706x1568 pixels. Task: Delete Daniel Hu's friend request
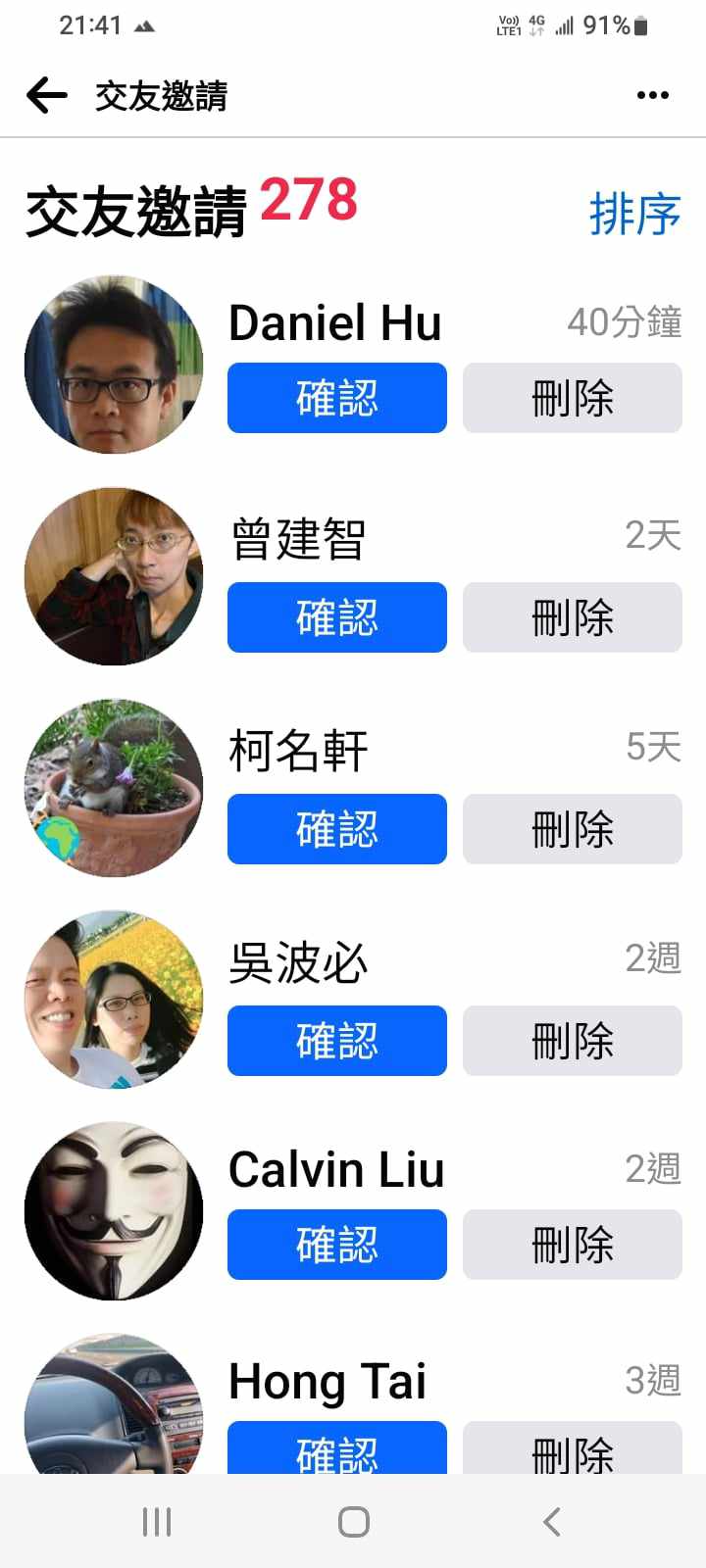point(572,398)
